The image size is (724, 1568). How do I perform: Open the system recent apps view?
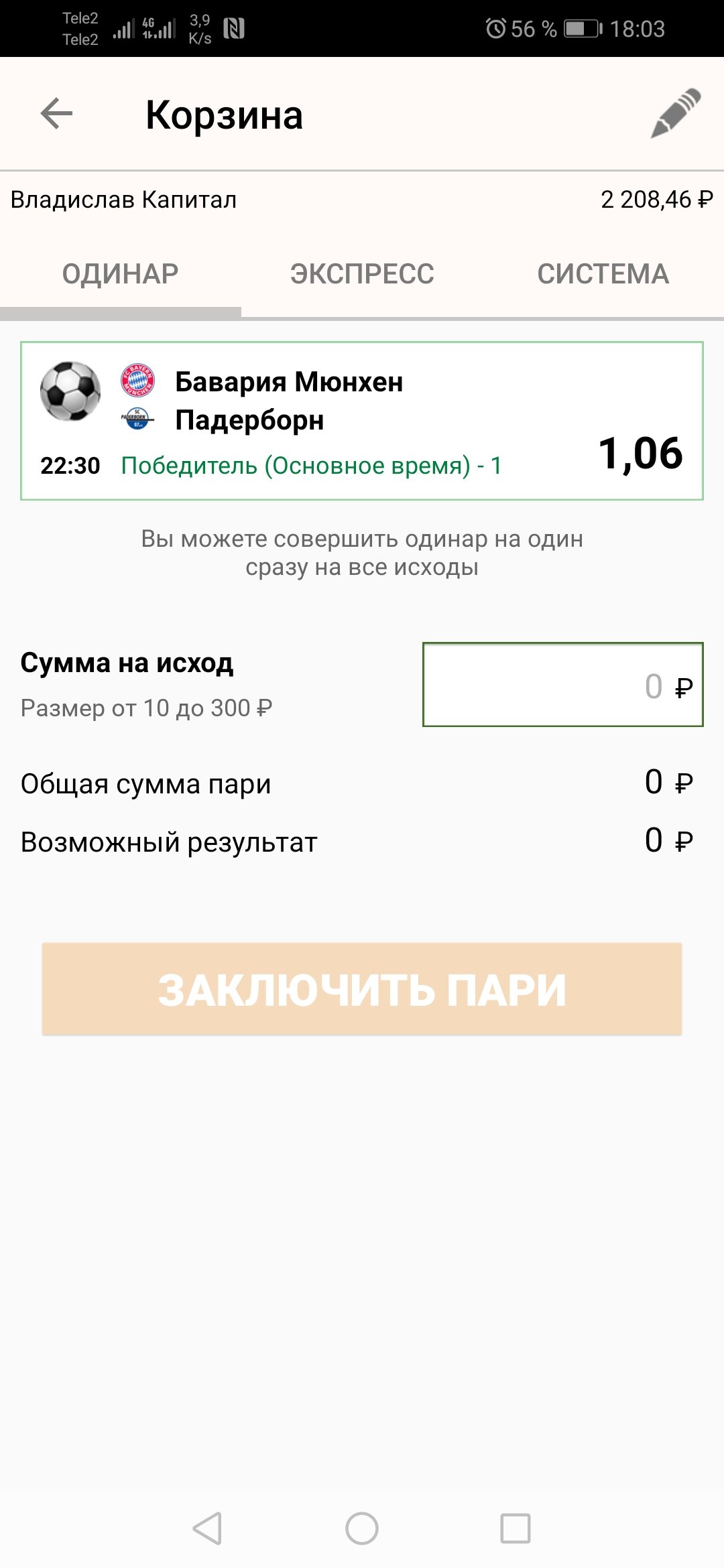click(515, 1528)
